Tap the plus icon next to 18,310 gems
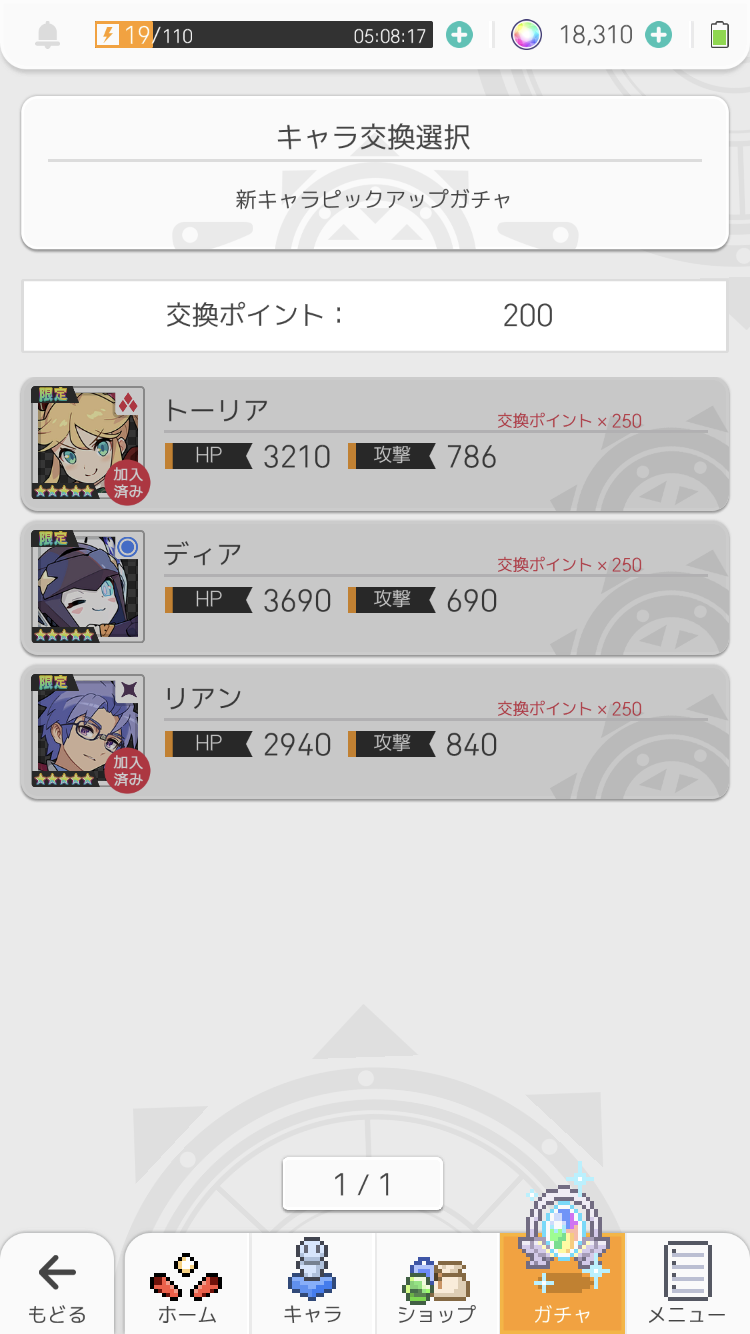750x1334 pixels. point(658,35)
